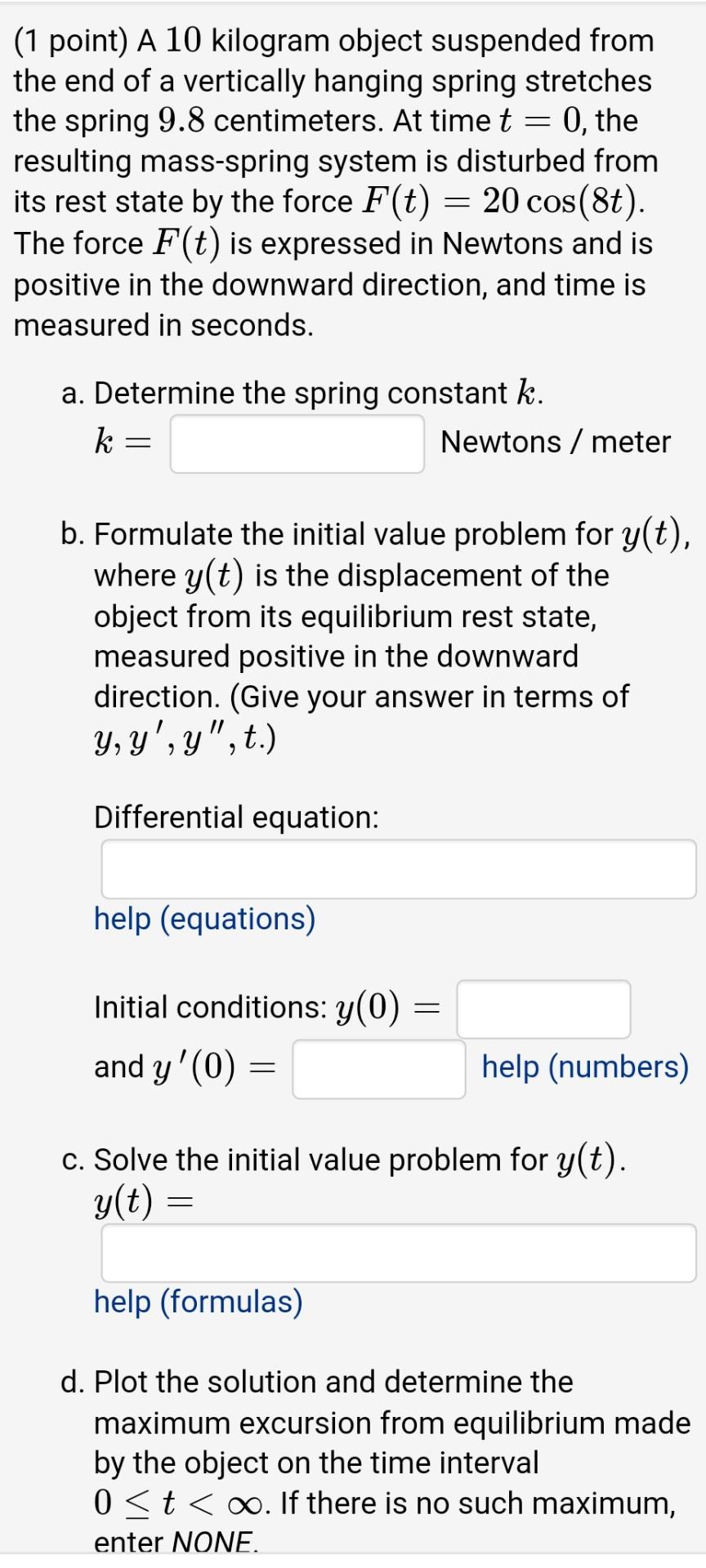The width and height of the screenshot is (706, 1568).
Task: Open equation entry syntax reference
Action: pos(204,919)
